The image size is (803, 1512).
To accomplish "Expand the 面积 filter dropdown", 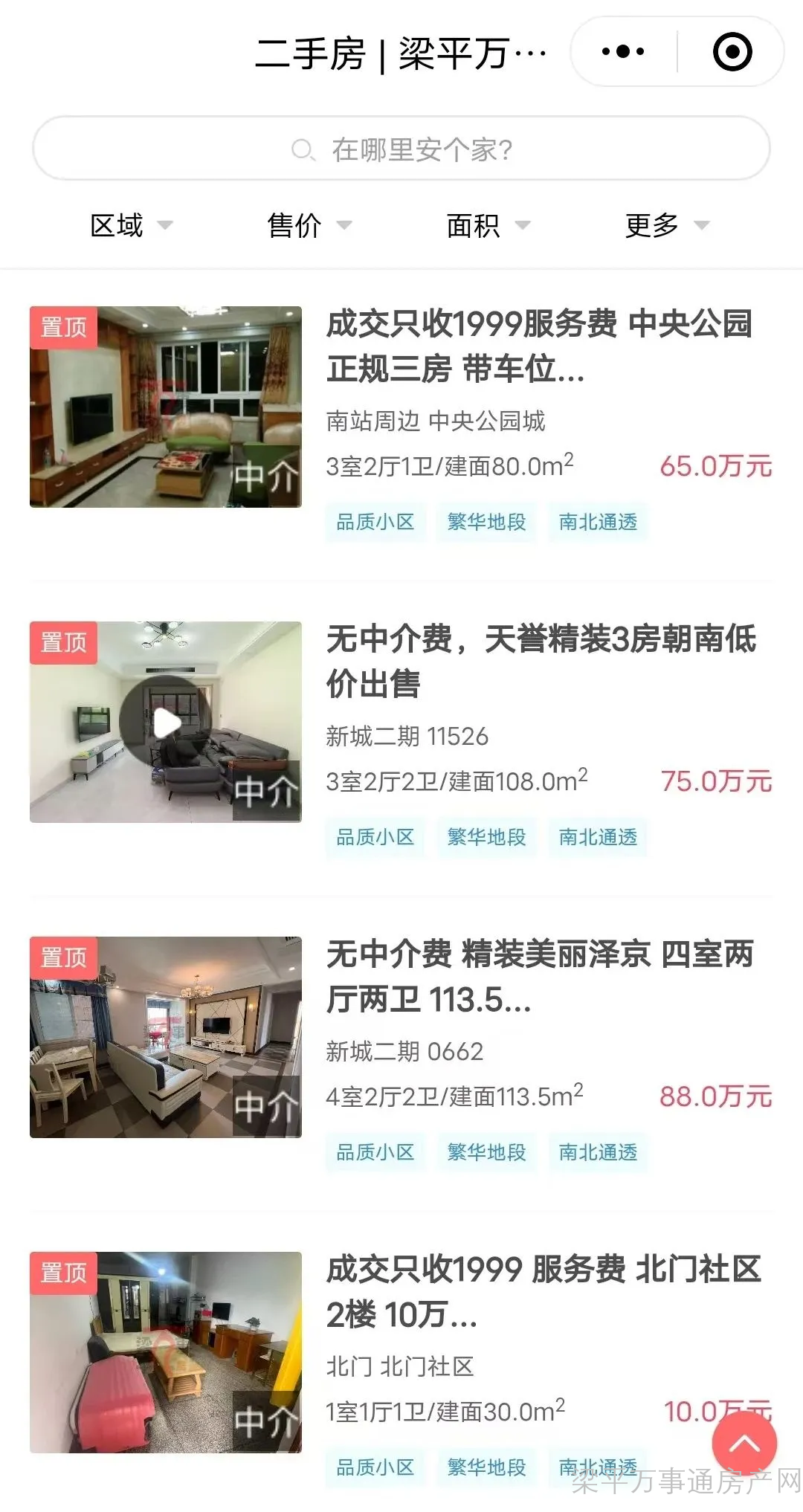I will coord(488,225).
